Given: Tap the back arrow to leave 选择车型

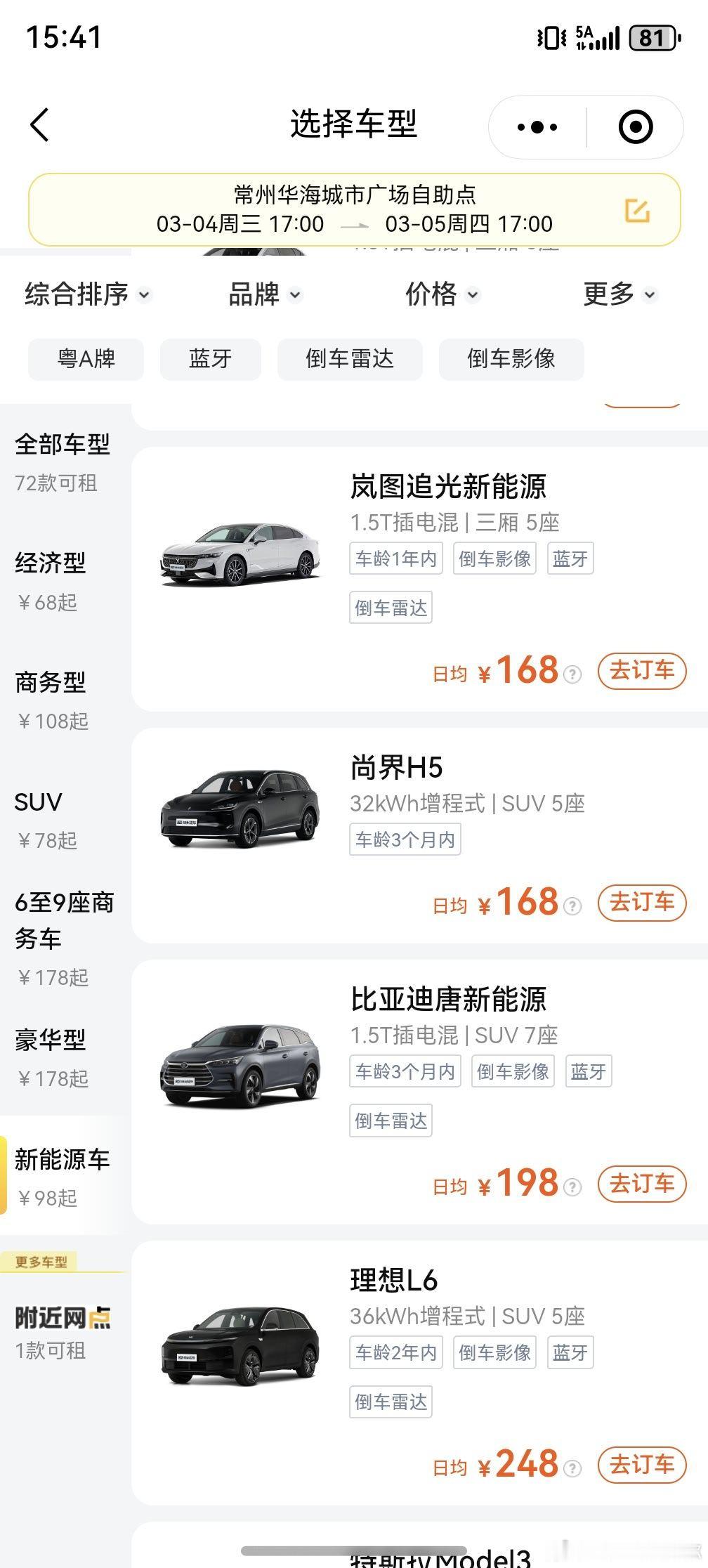Looking at the screenshot, I should point(39,125).
